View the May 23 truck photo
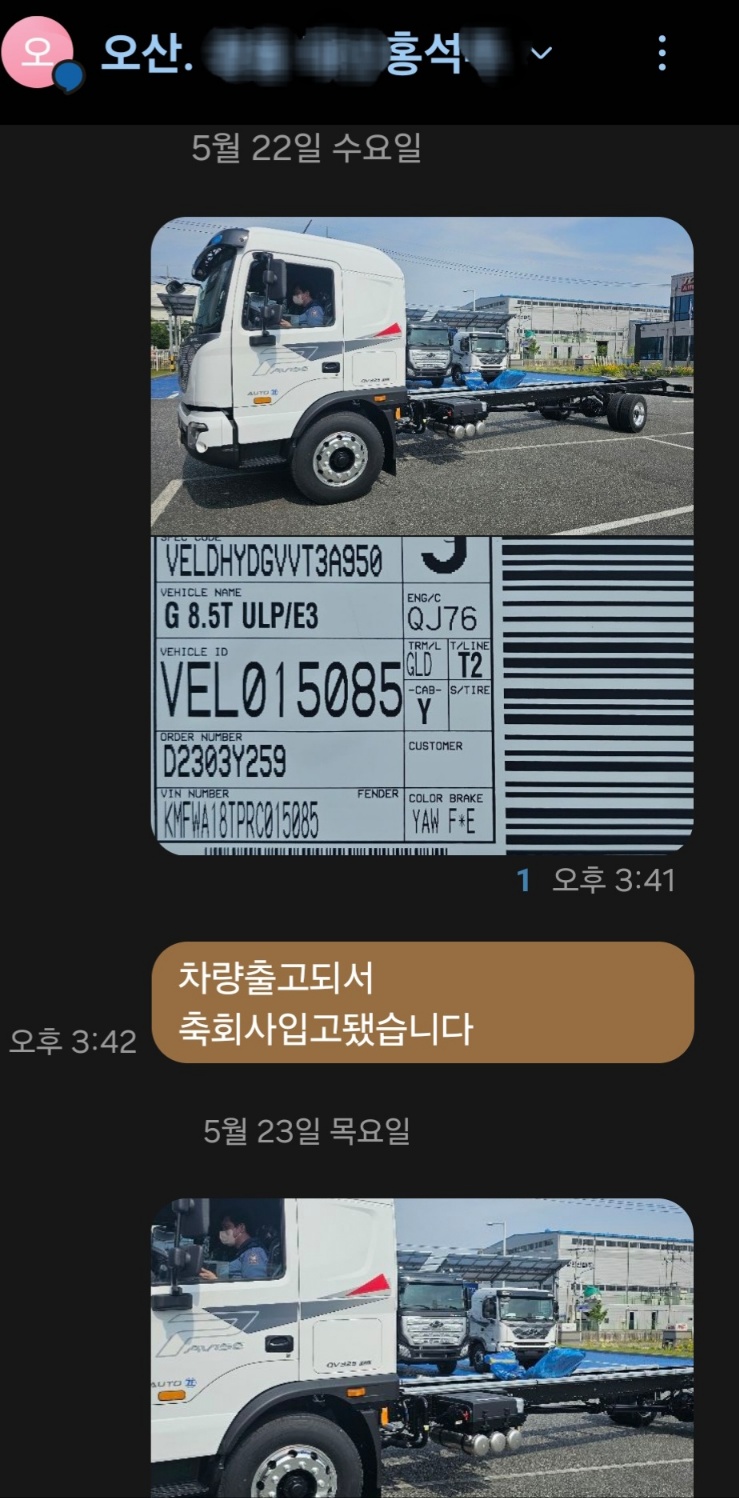Screen dimensions: 739x1498 421,1345
